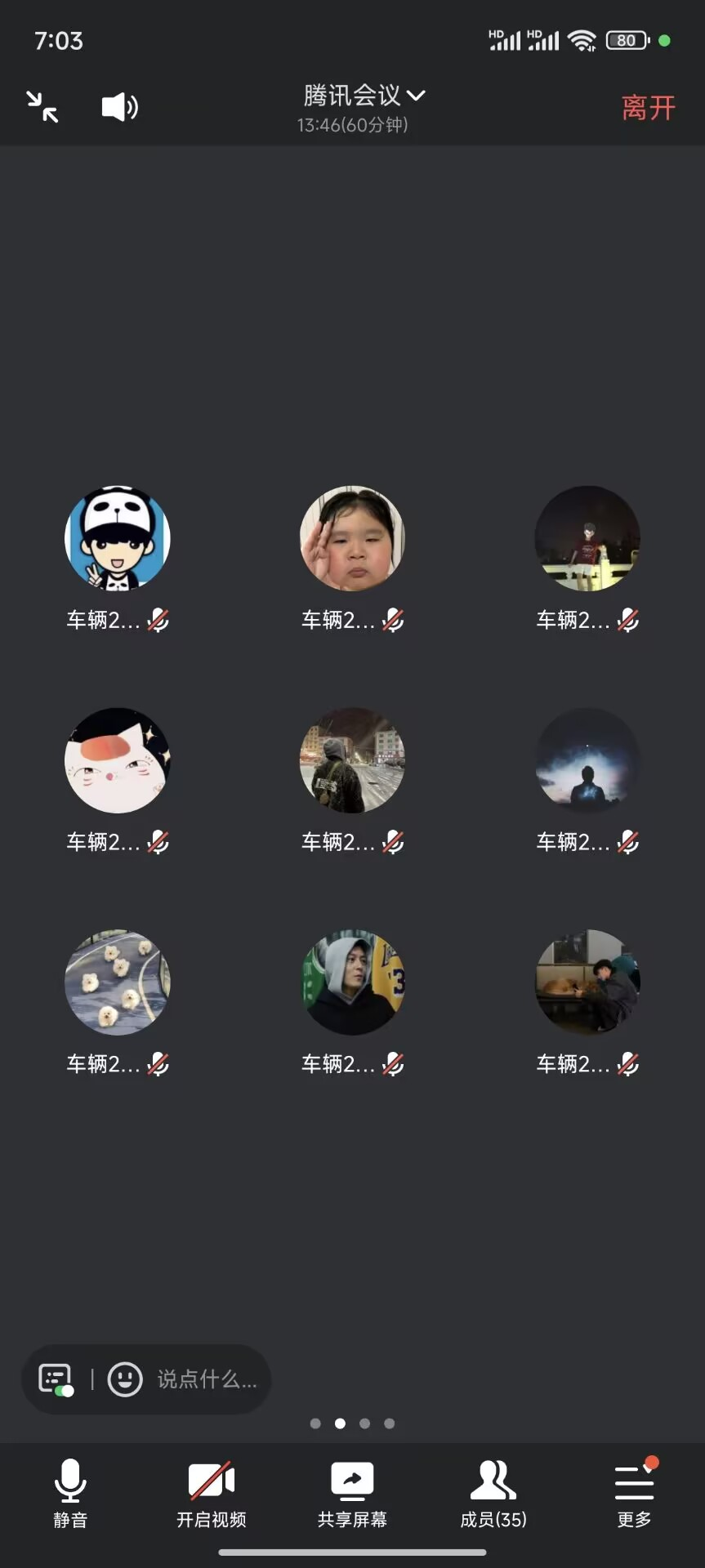This screenshot has width=705, height=1568.
Task: Start 共享屏幕 screen sharing
Action: [352, 1493]
